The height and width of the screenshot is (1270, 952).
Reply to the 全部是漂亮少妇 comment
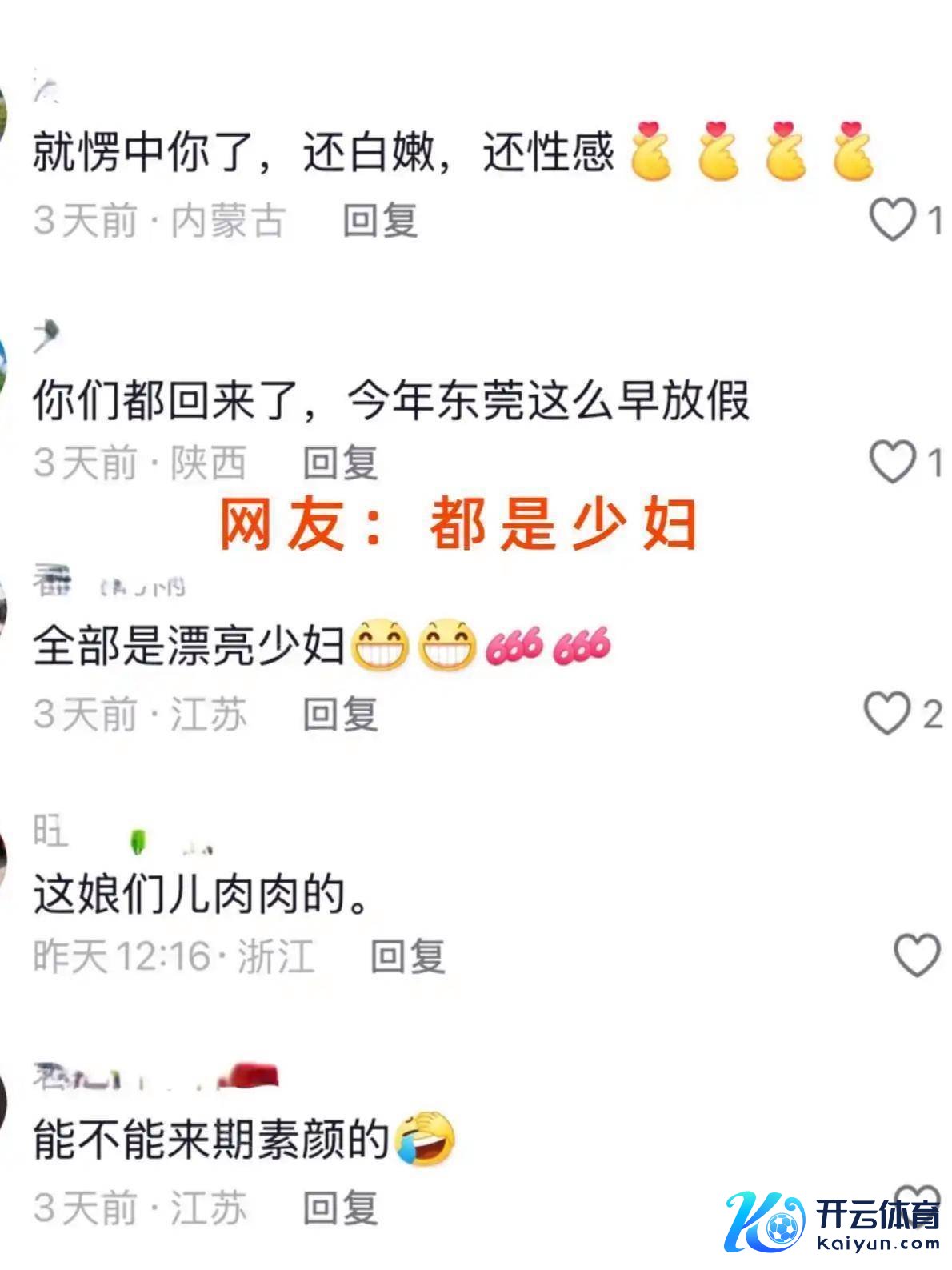(340, 714)
